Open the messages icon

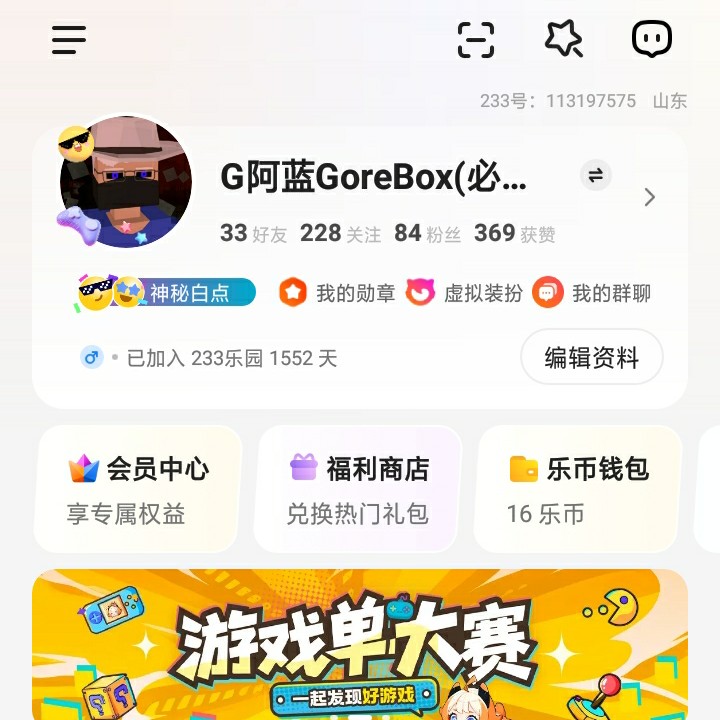click(x=652, y=40)
